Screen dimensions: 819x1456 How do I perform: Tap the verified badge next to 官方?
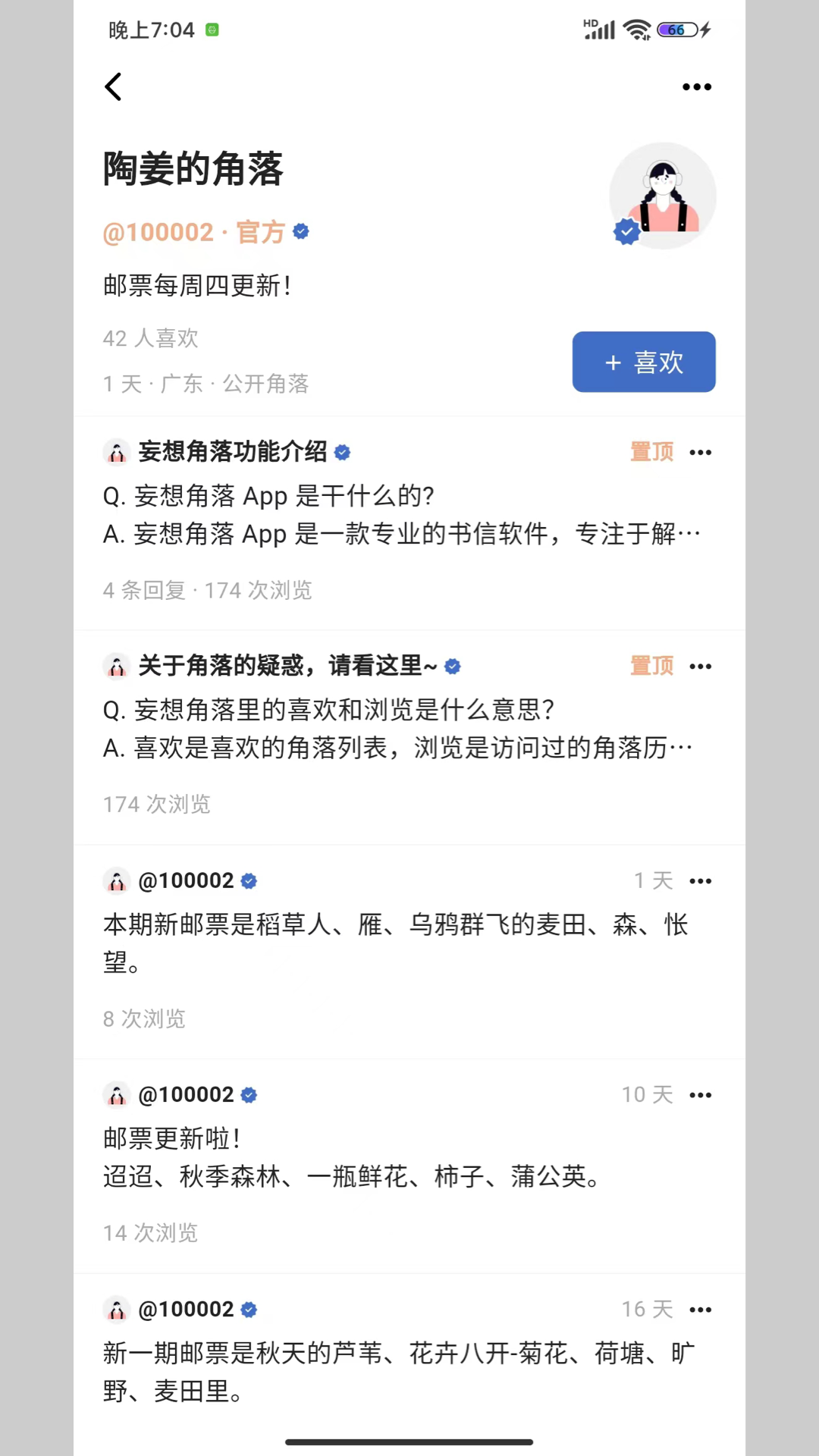[300, 232]
